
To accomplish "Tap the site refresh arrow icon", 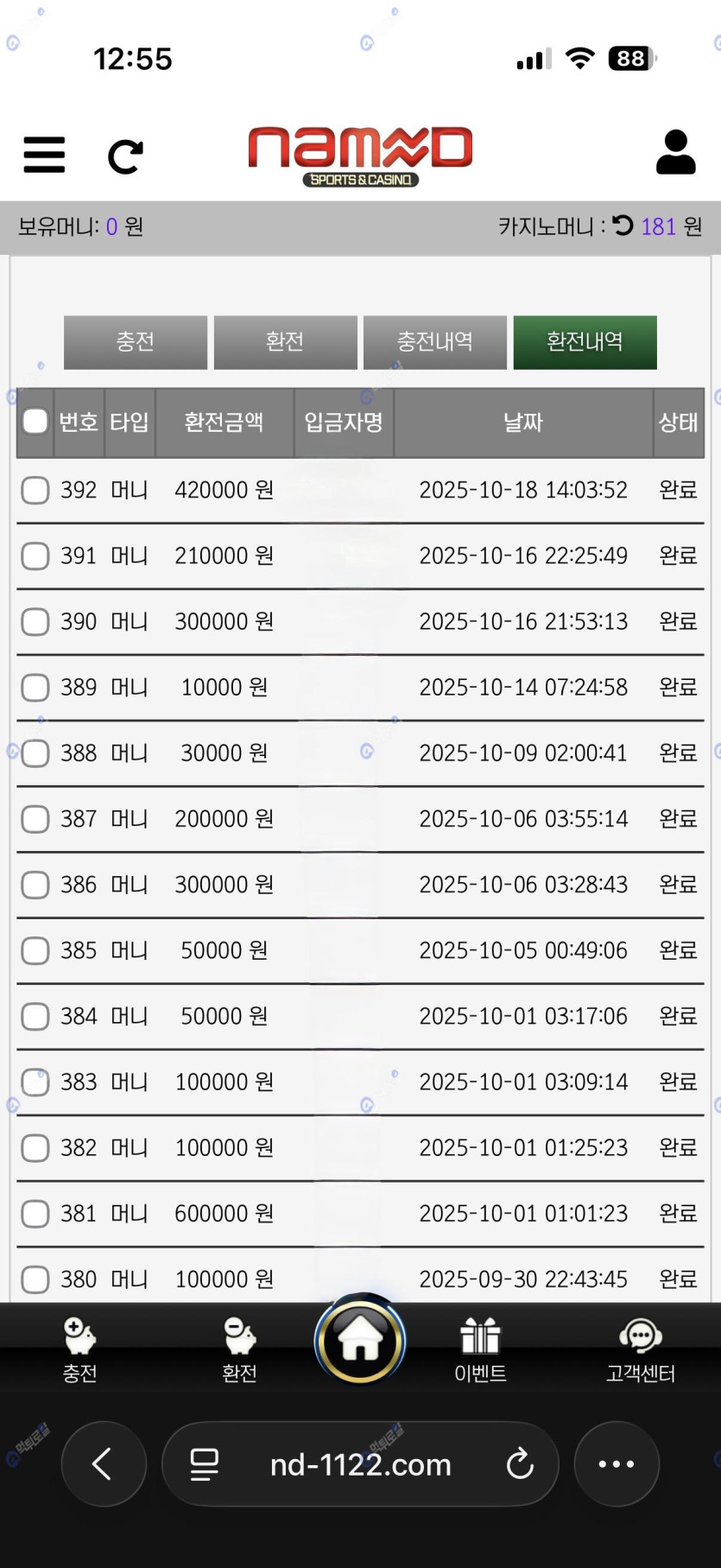I will [x=125, y=156].
